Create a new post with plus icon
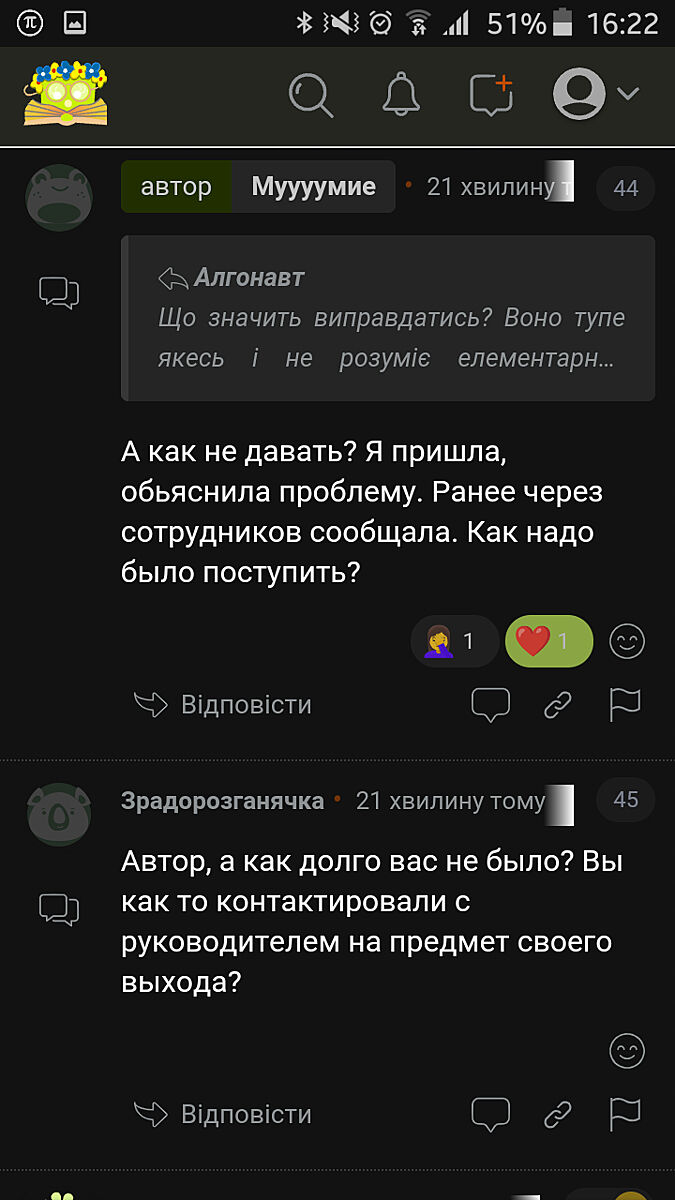The image size is (675, 1200). (491, 95)
